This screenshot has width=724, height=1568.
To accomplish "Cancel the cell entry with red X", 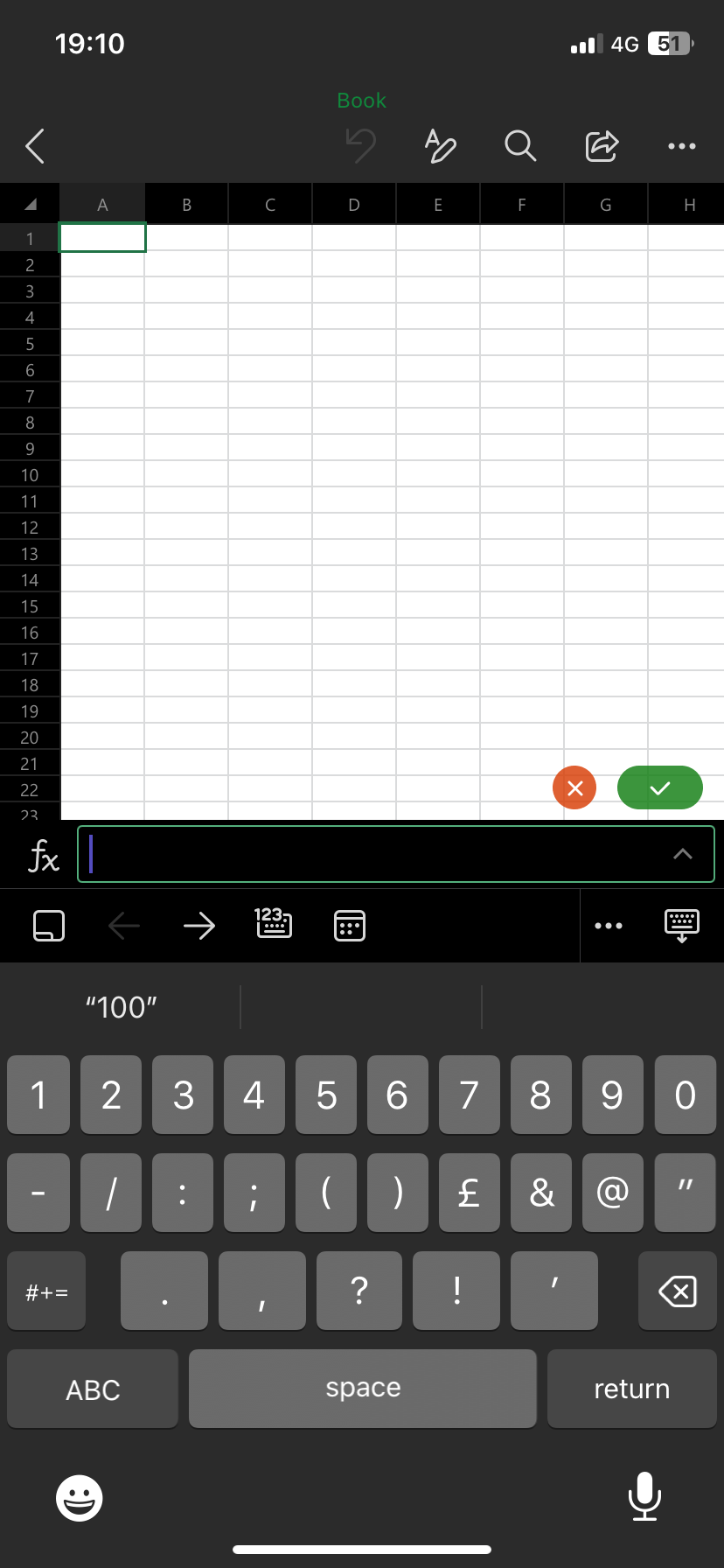I will click(574, 787).
